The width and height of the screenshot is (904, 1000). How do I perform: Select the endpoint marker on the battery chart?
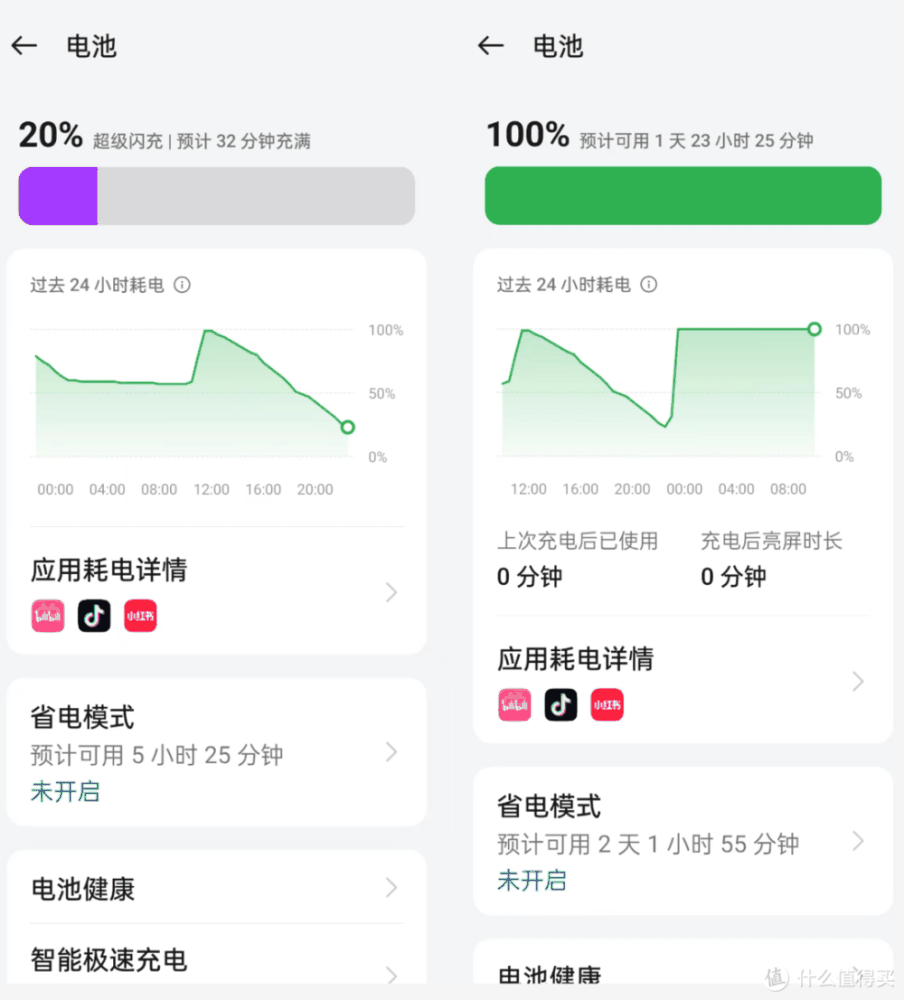[x=347, y=427]
